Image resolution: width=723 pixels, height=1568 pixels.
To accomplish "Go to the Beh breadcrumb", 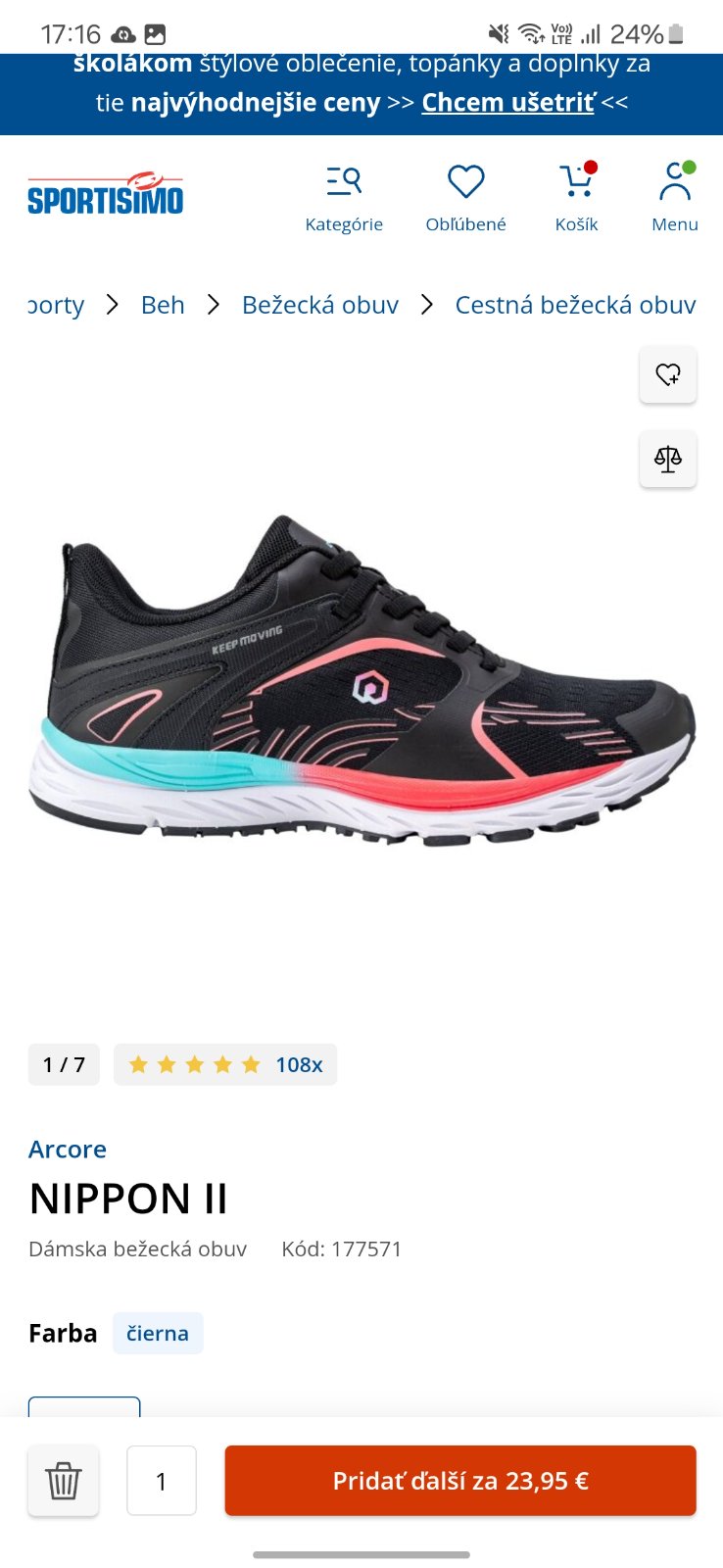I will 163,305.
